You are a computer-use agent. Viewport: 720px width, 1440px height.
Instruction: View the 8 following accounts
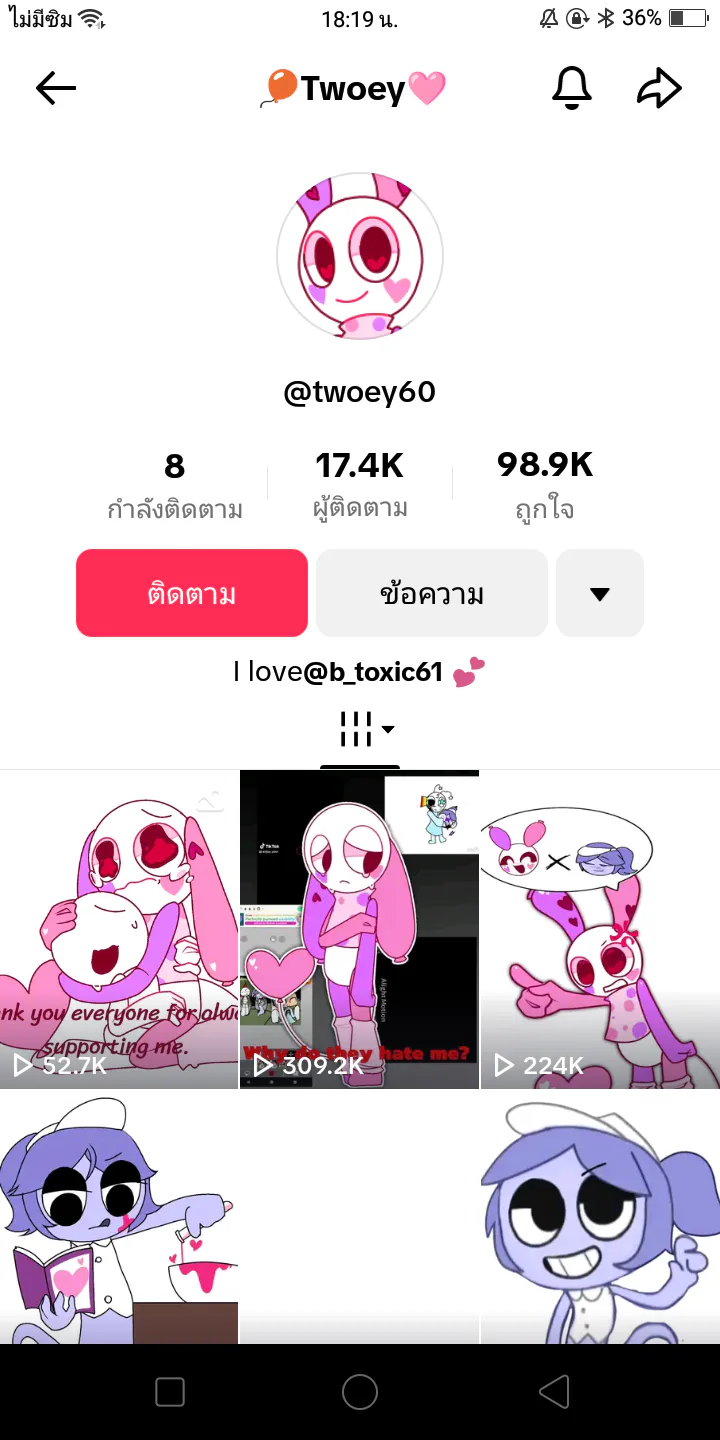pos(175,486)
